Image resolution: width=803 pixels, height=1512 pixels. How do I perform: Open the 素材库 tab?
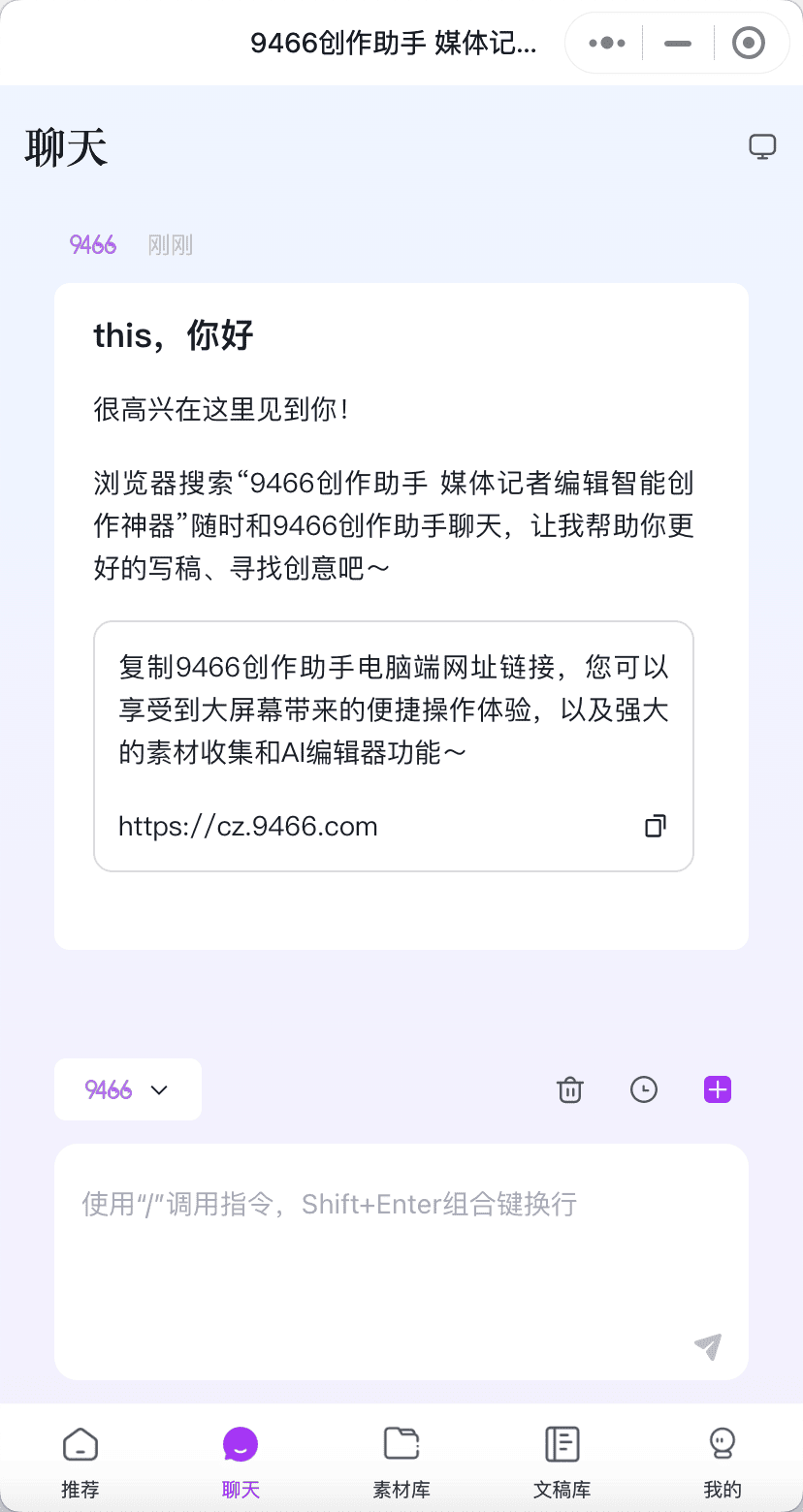[401, 1462]
